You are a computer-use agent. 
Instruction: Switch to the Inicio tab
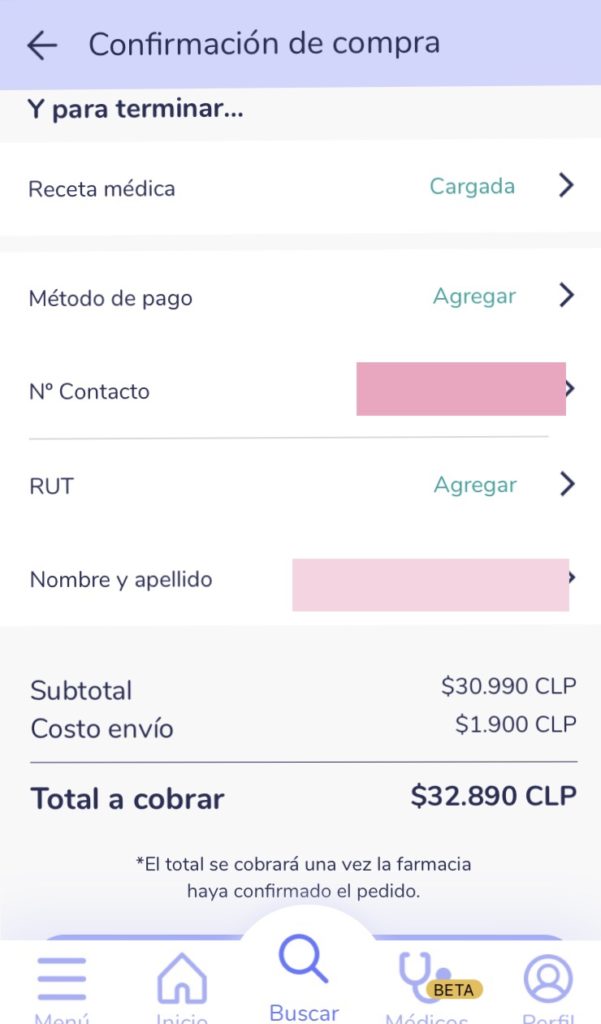182,987
